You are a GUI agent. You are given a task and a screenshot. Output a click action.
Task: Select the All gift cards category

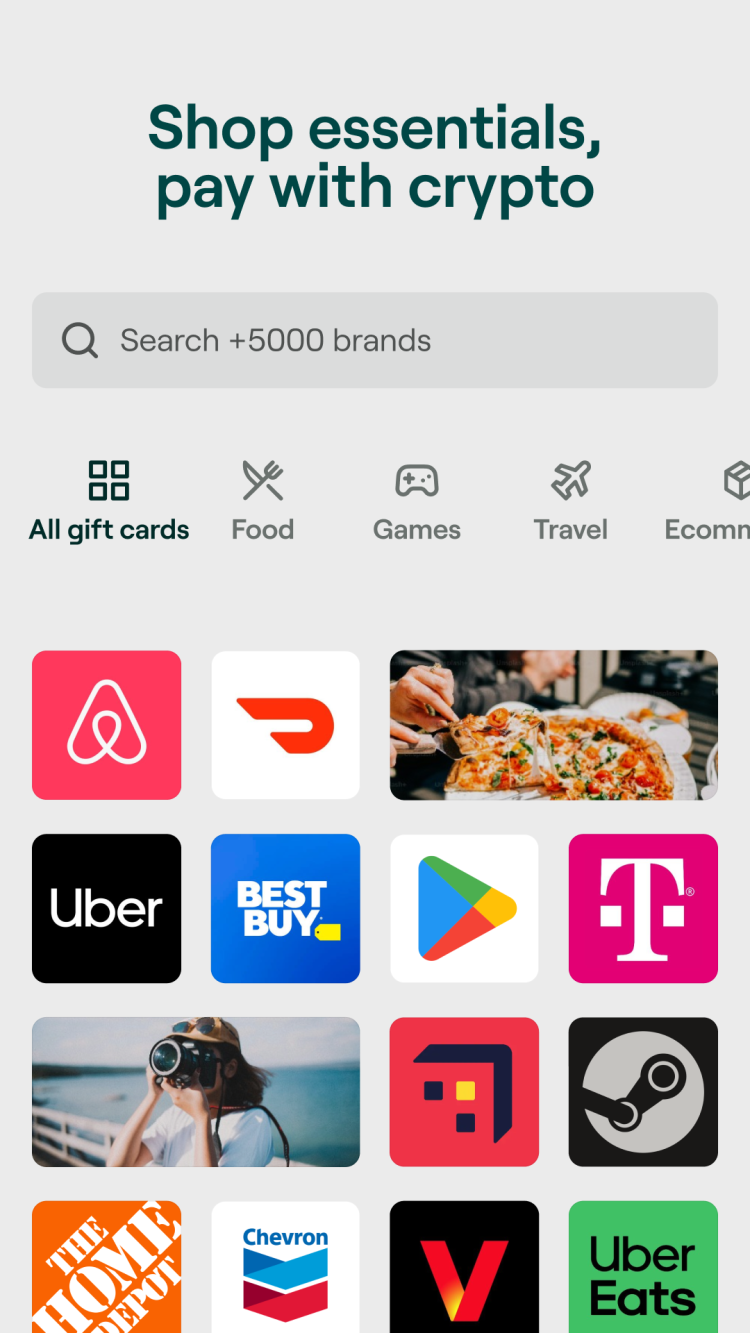[109, 501]
